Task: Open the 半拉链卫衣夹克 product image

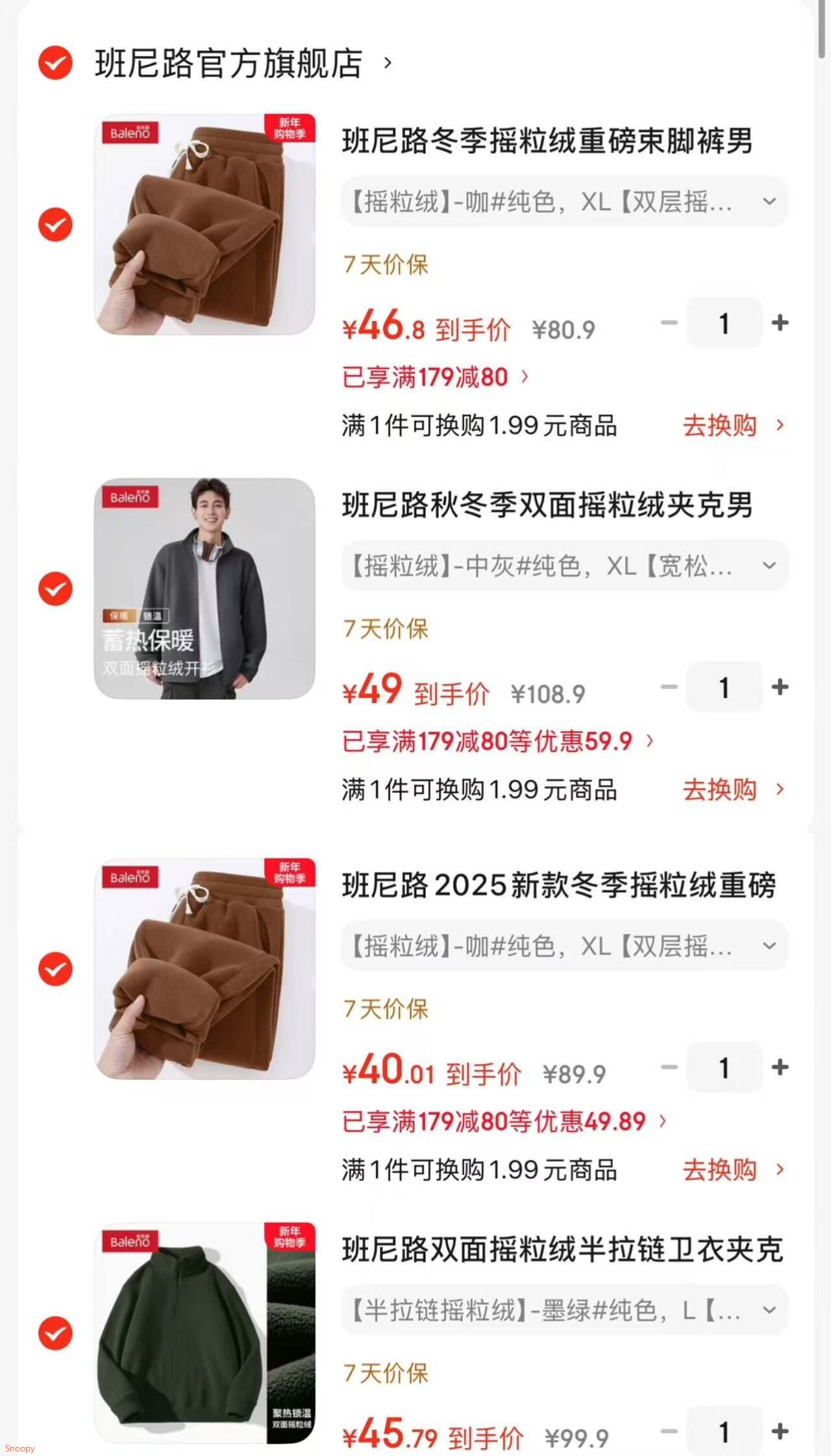Action: (x=205, y=1333)
